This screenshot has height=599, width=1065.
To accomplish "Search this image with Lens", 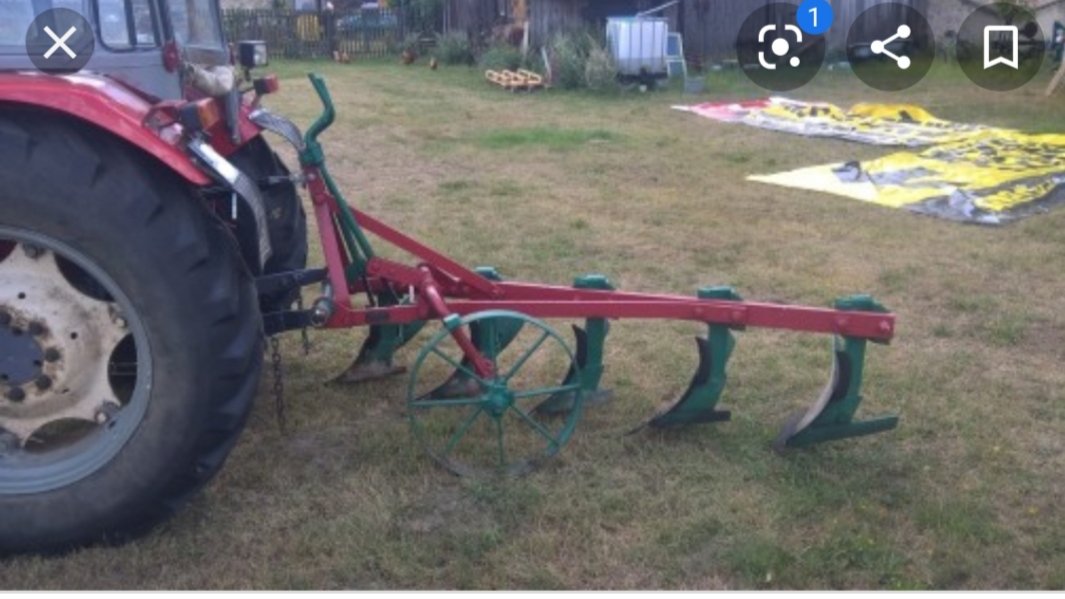I will point(780,46).
